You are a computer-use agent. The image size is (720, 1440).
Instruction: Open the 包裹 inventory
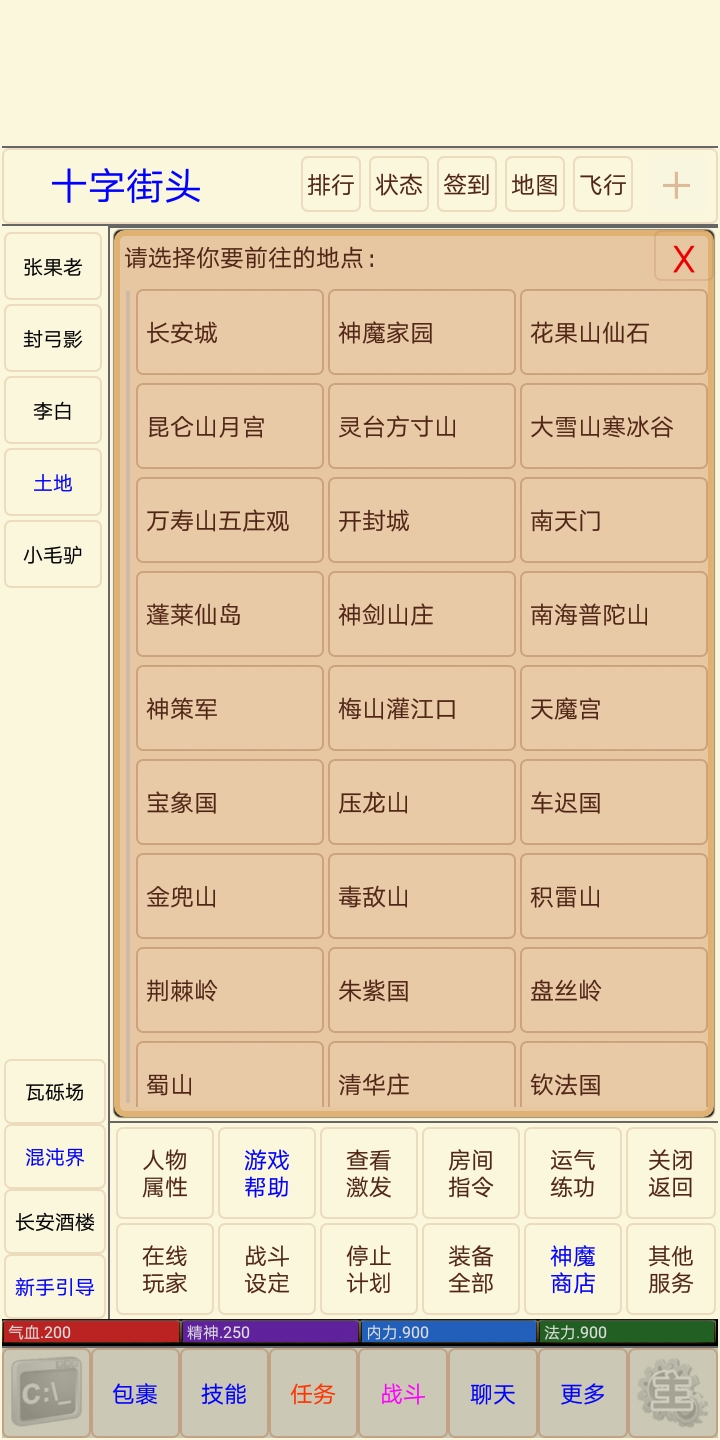[135, 1391]
